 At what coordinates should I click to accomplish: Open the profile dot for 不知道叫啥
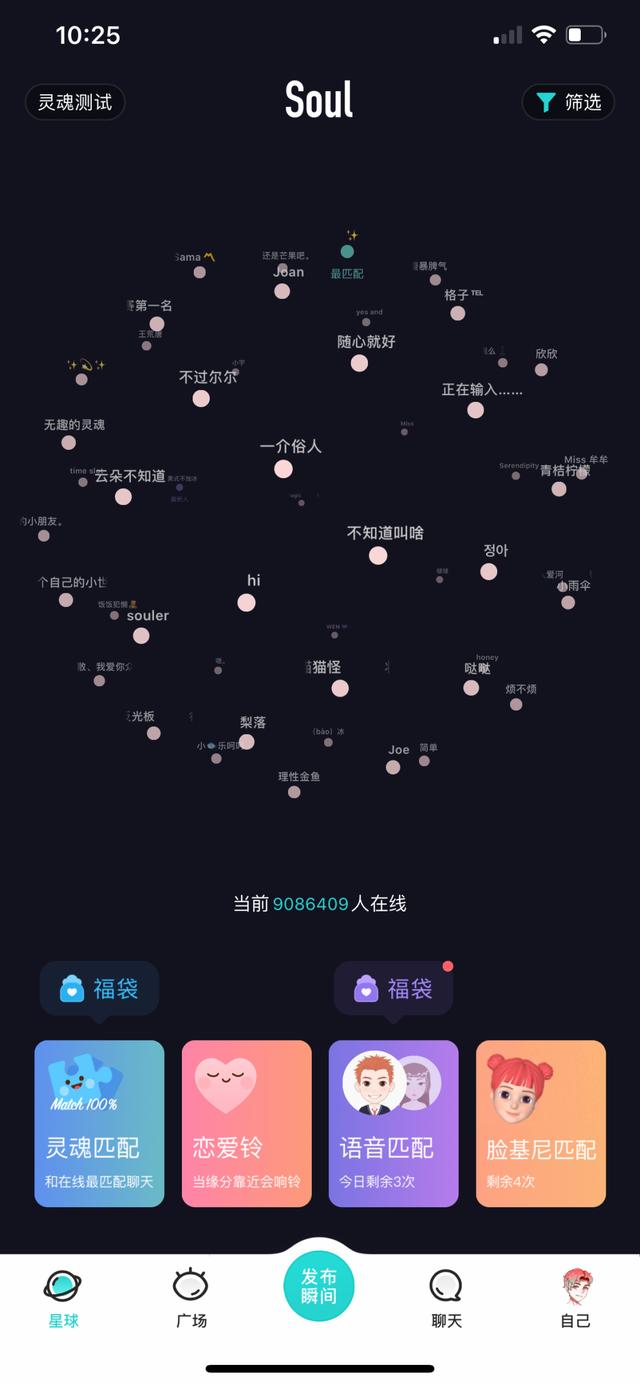click(x=378, y=555)
